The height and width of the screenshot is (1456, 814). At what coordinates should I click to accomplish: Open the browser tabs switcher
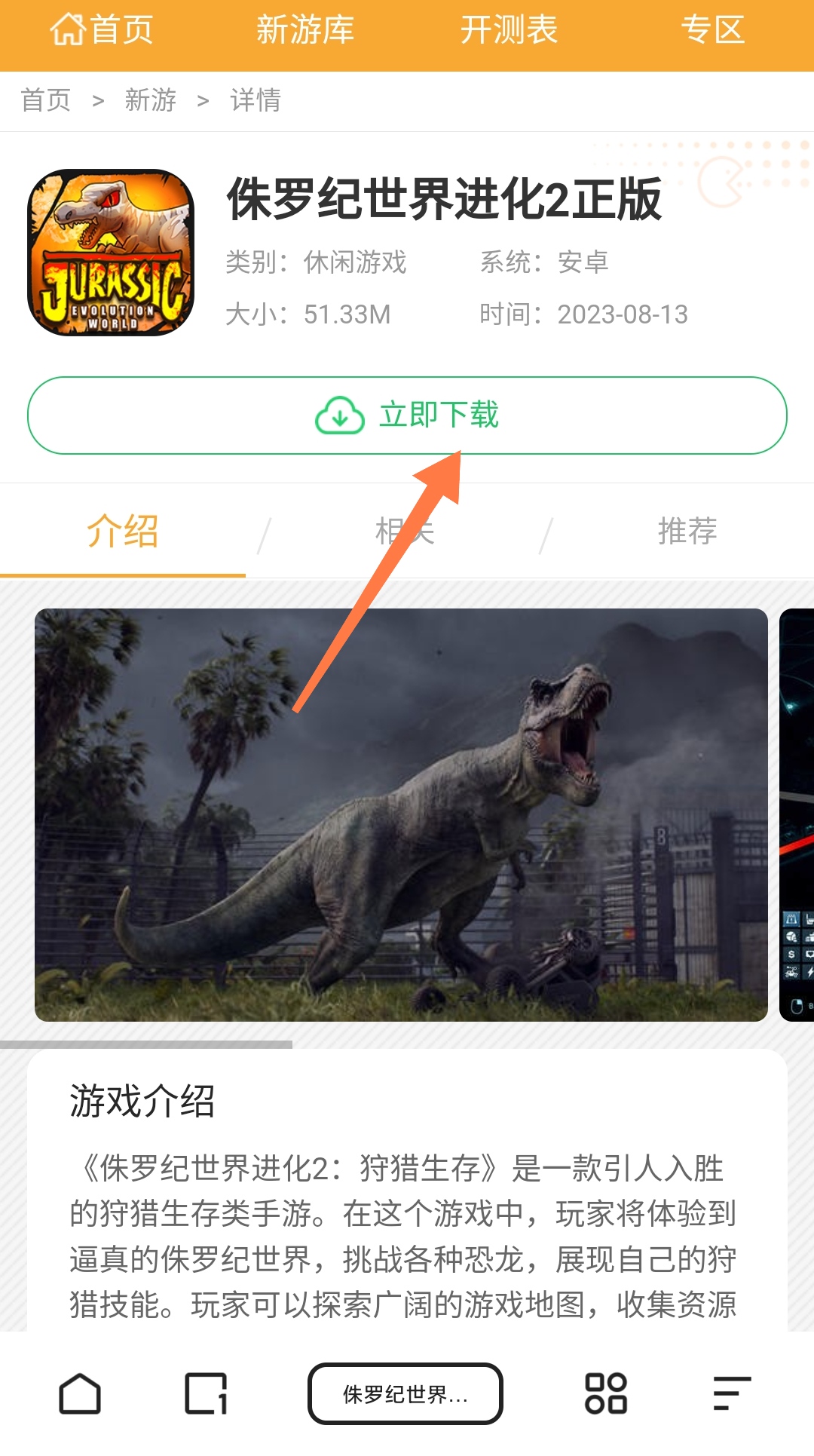click(206, 1393)
